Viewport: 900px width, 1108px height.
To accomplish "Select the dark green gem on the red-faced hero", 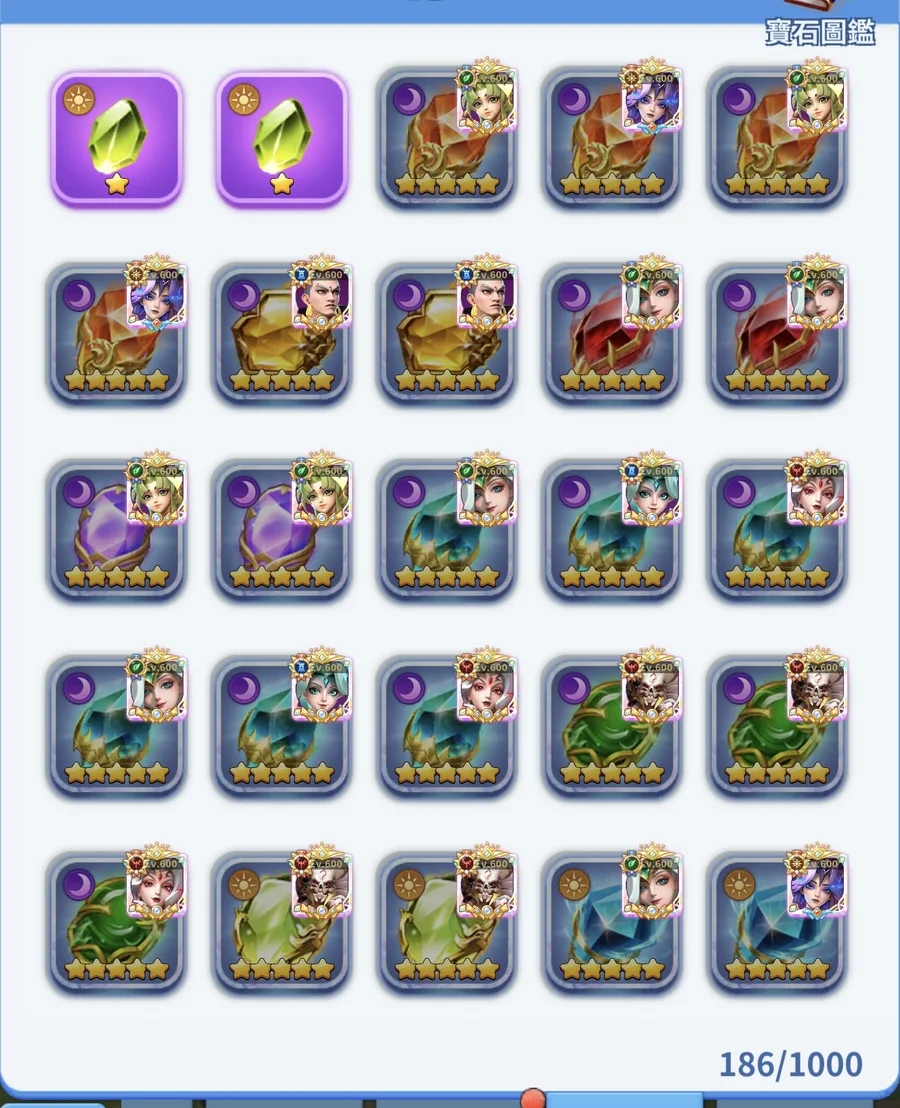I will click(115, 922).
